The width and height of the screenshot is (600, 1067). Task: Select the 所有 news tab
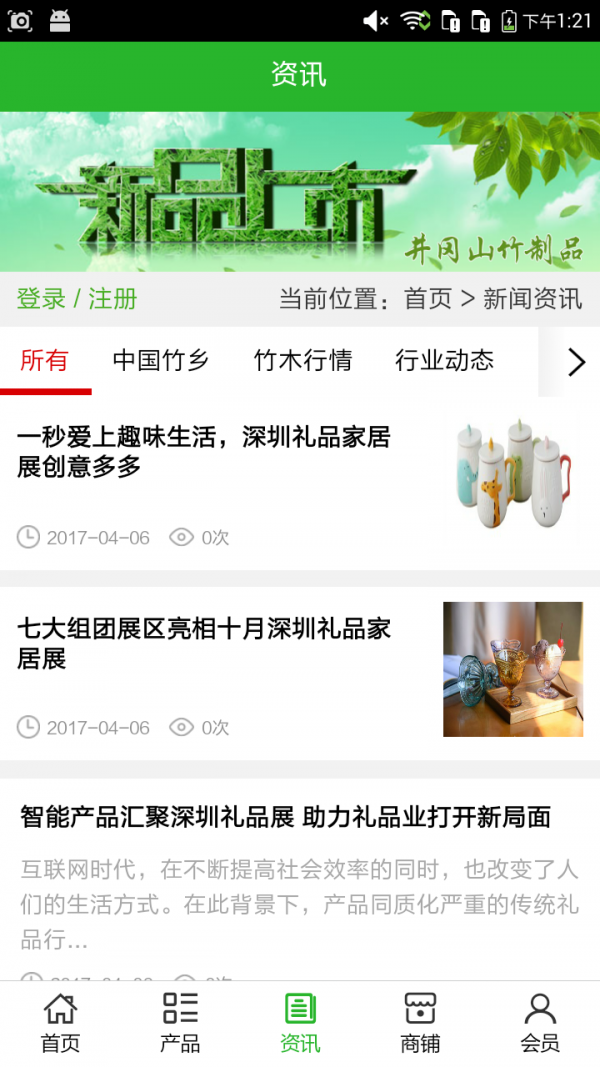(44, 361)
